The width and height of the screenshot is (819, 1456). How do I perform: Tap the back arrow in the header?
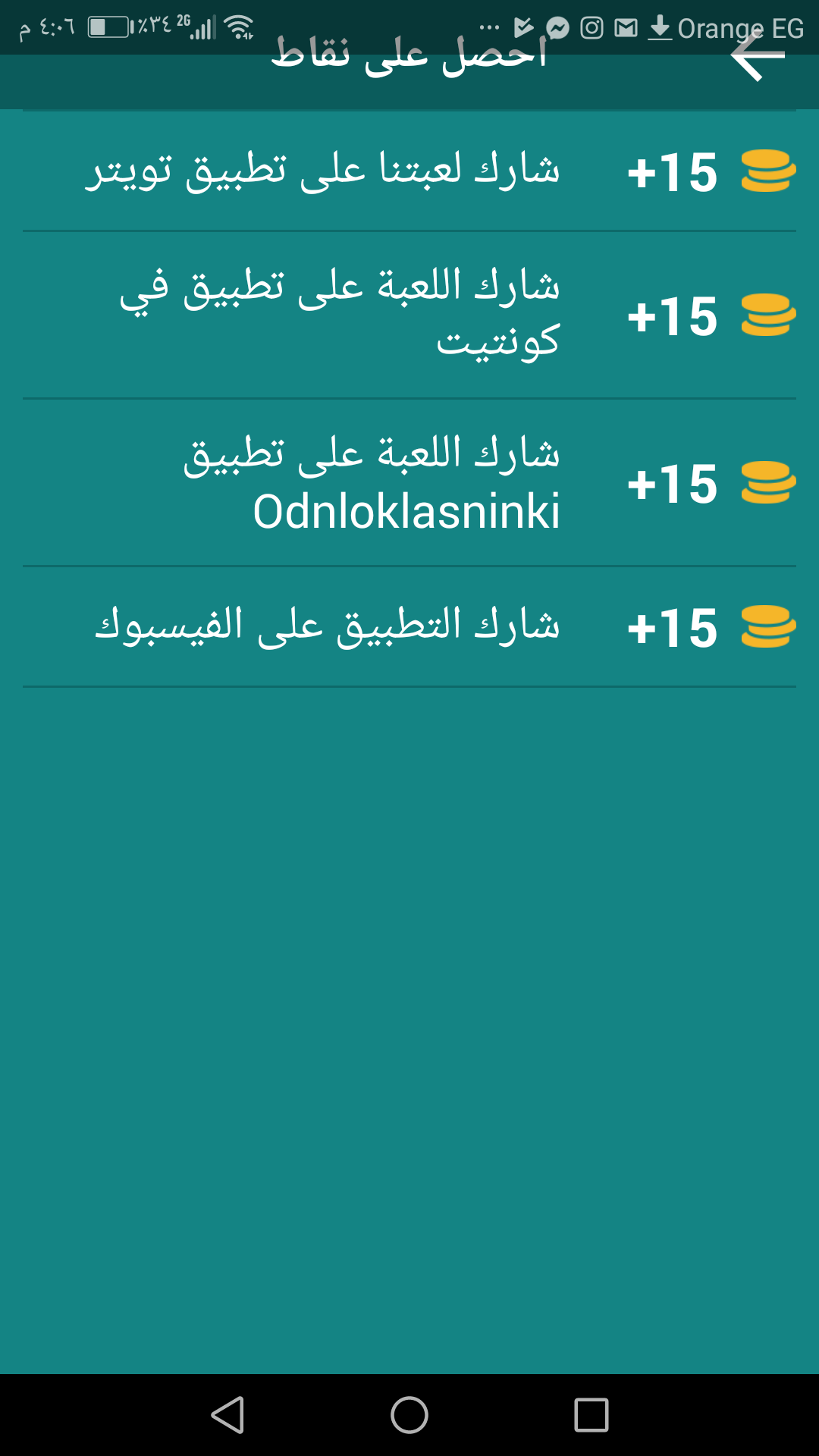point(757,56)
